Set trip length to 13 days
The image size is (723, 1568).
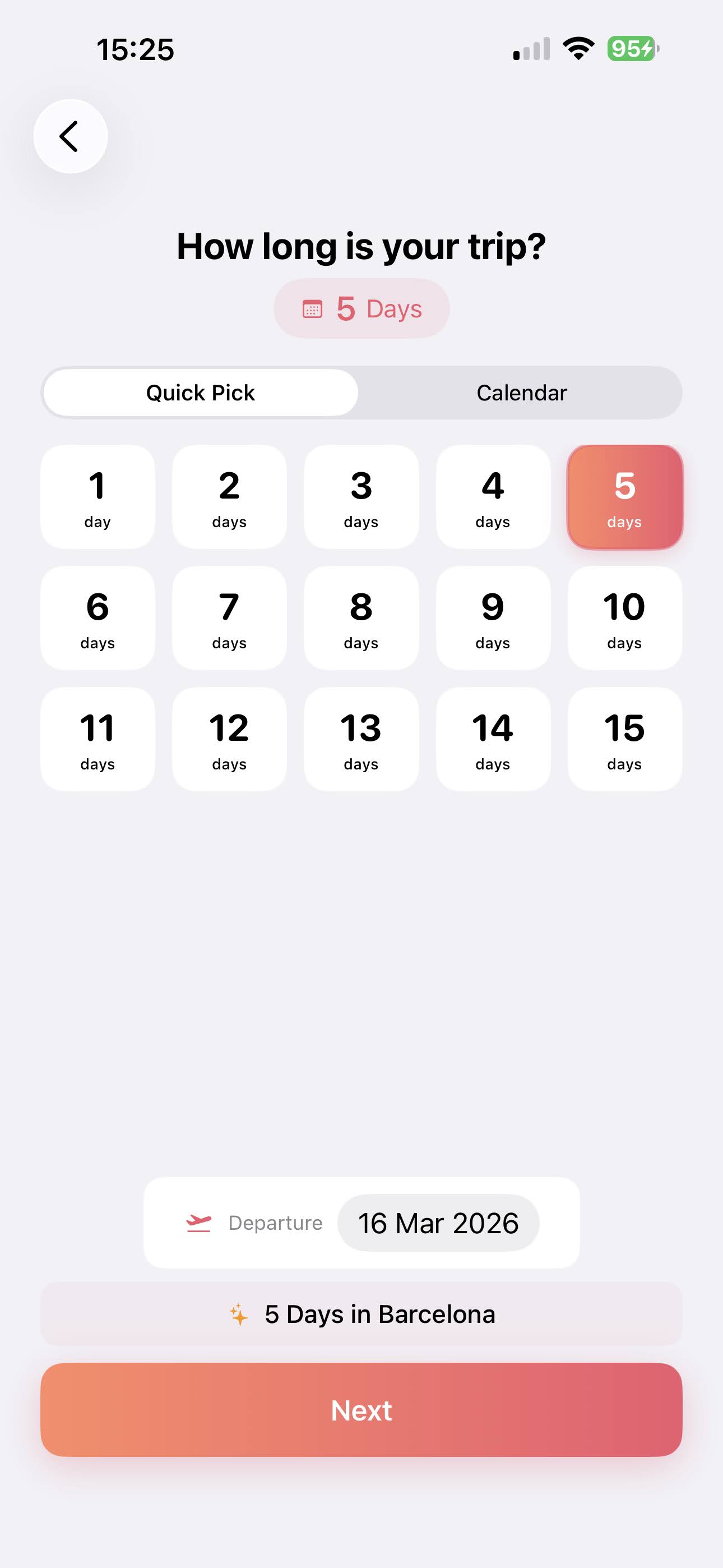[x=361, y=739]
